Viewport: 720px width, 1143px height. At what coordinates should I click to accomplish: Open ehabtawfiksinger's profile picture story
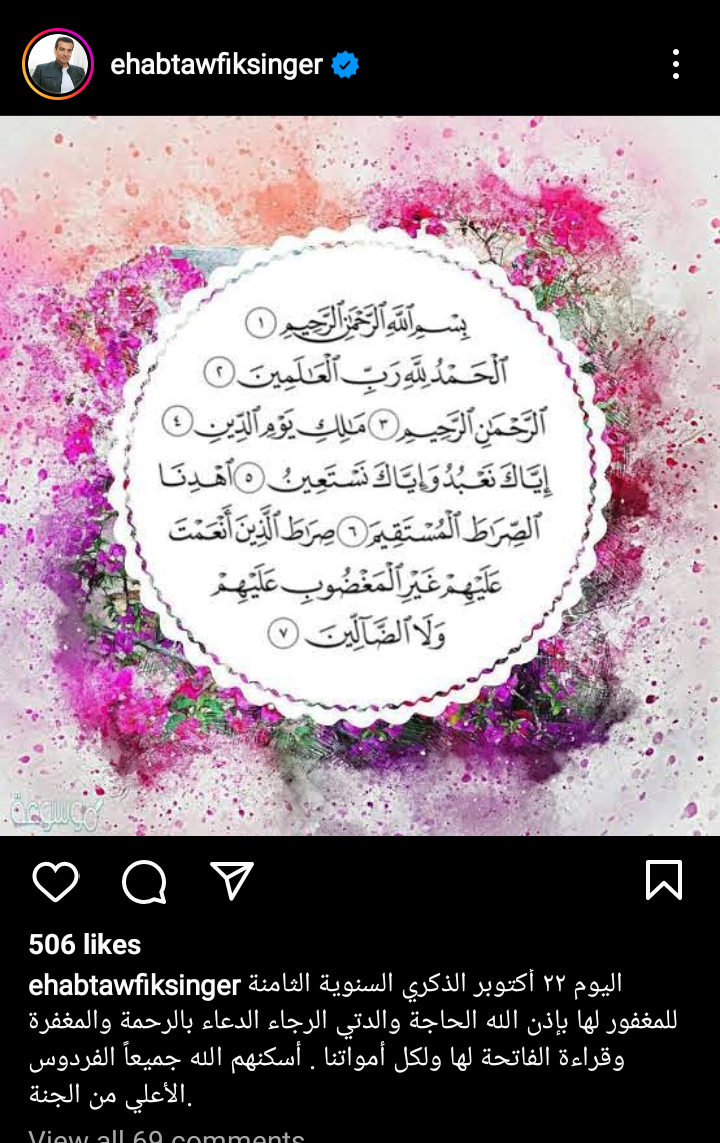[x=58, y=65]
